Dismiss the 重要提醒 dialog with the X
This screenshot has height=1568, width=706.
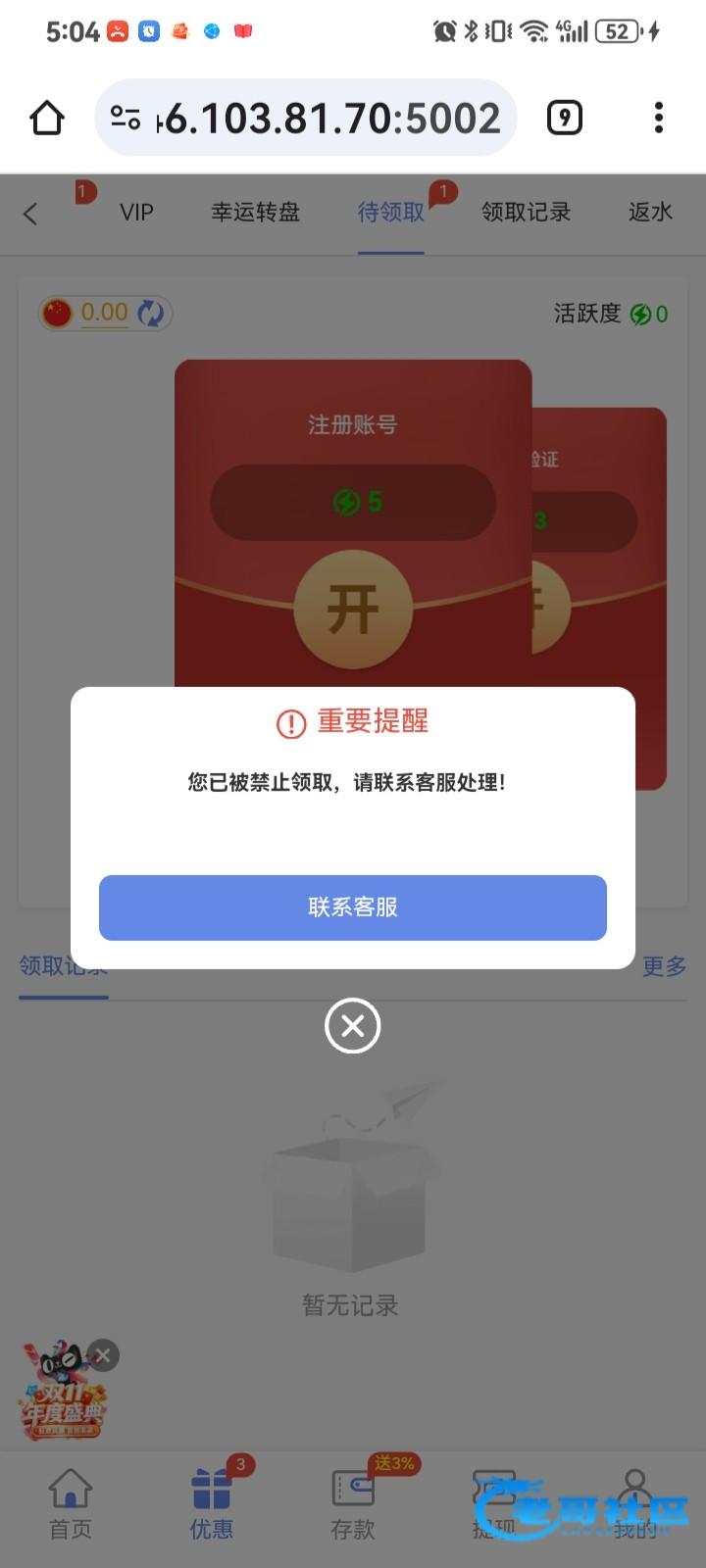tap(353, 1026)
